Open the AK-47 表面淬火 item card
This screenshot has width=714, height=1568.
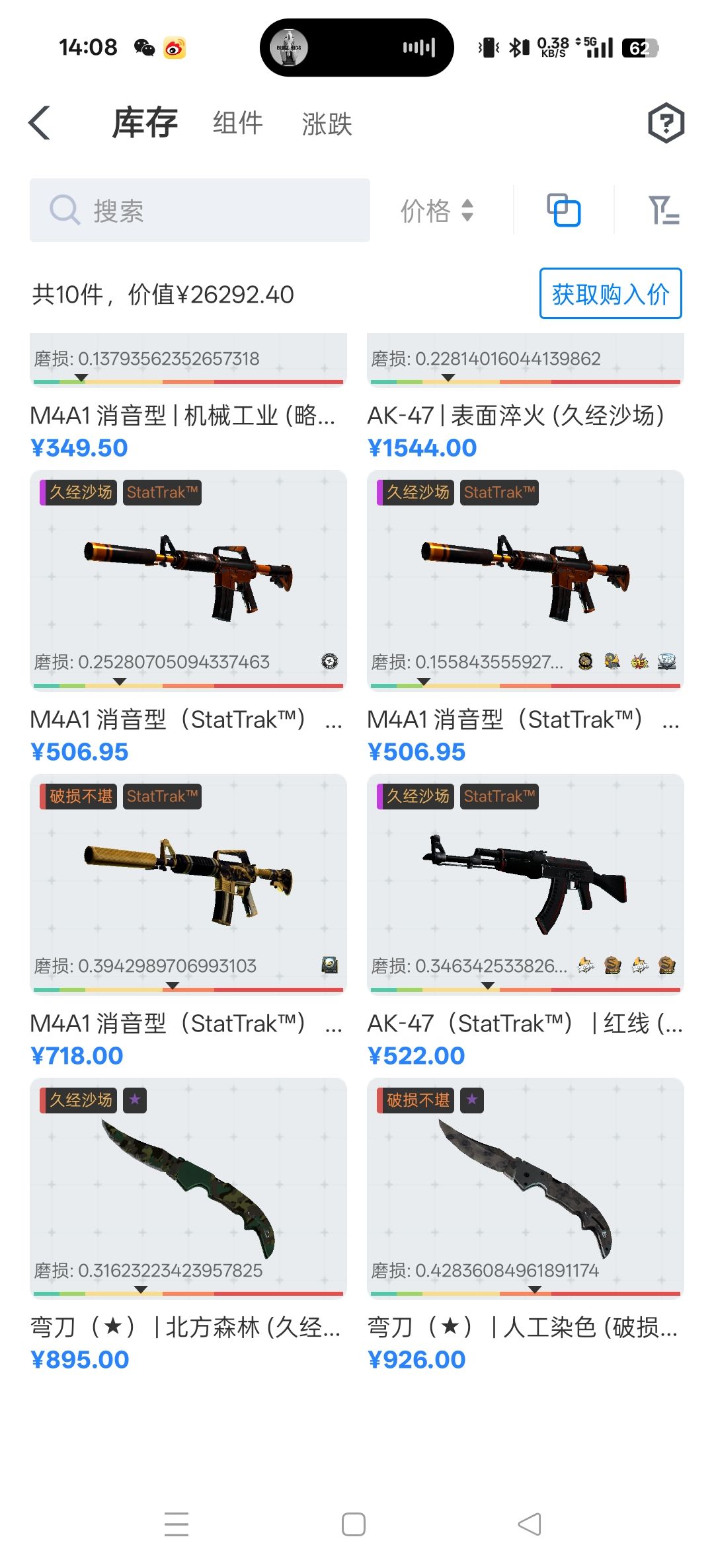(x=526, y=397)
